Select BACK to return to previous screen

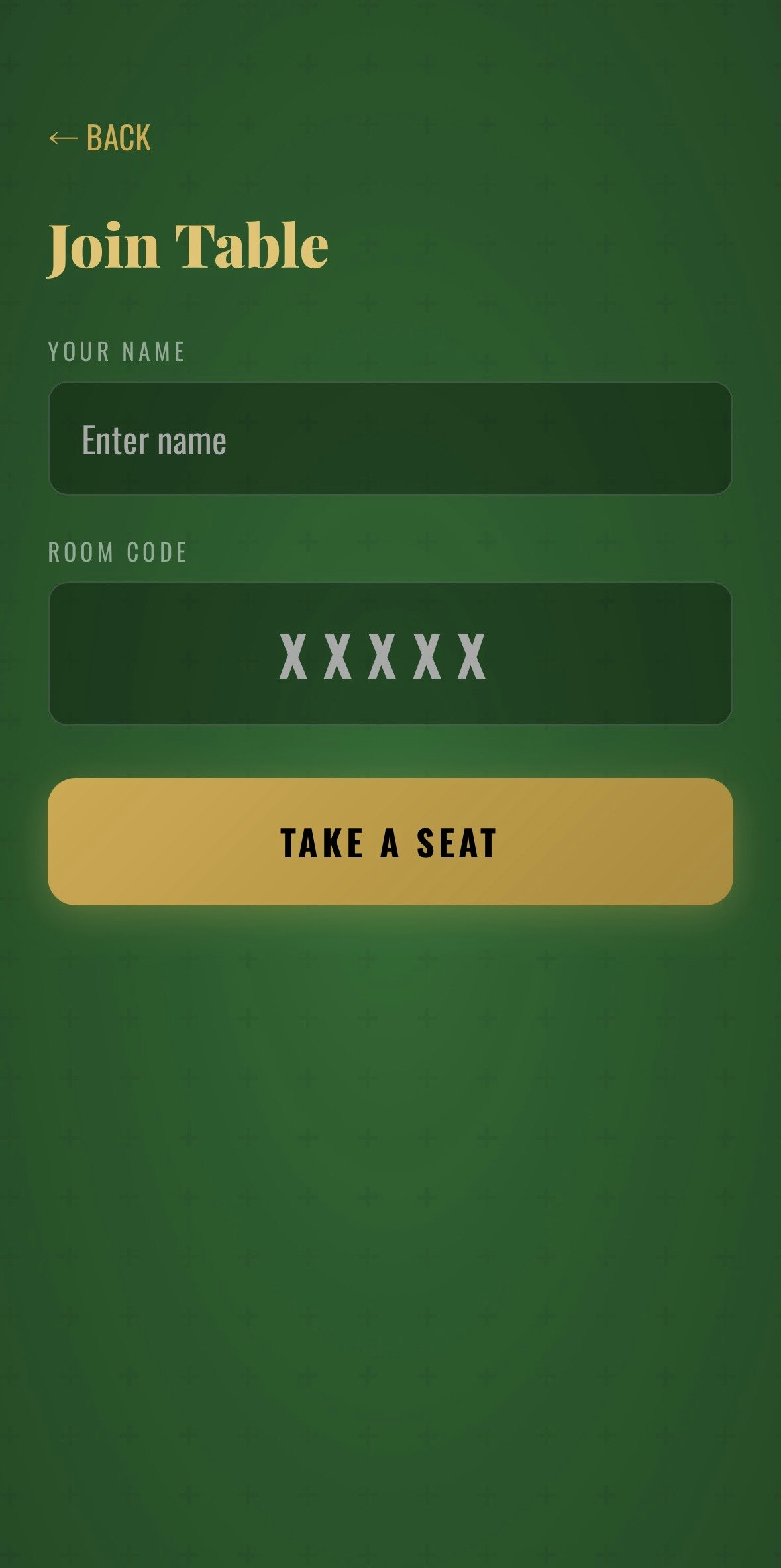pos(118,138)
